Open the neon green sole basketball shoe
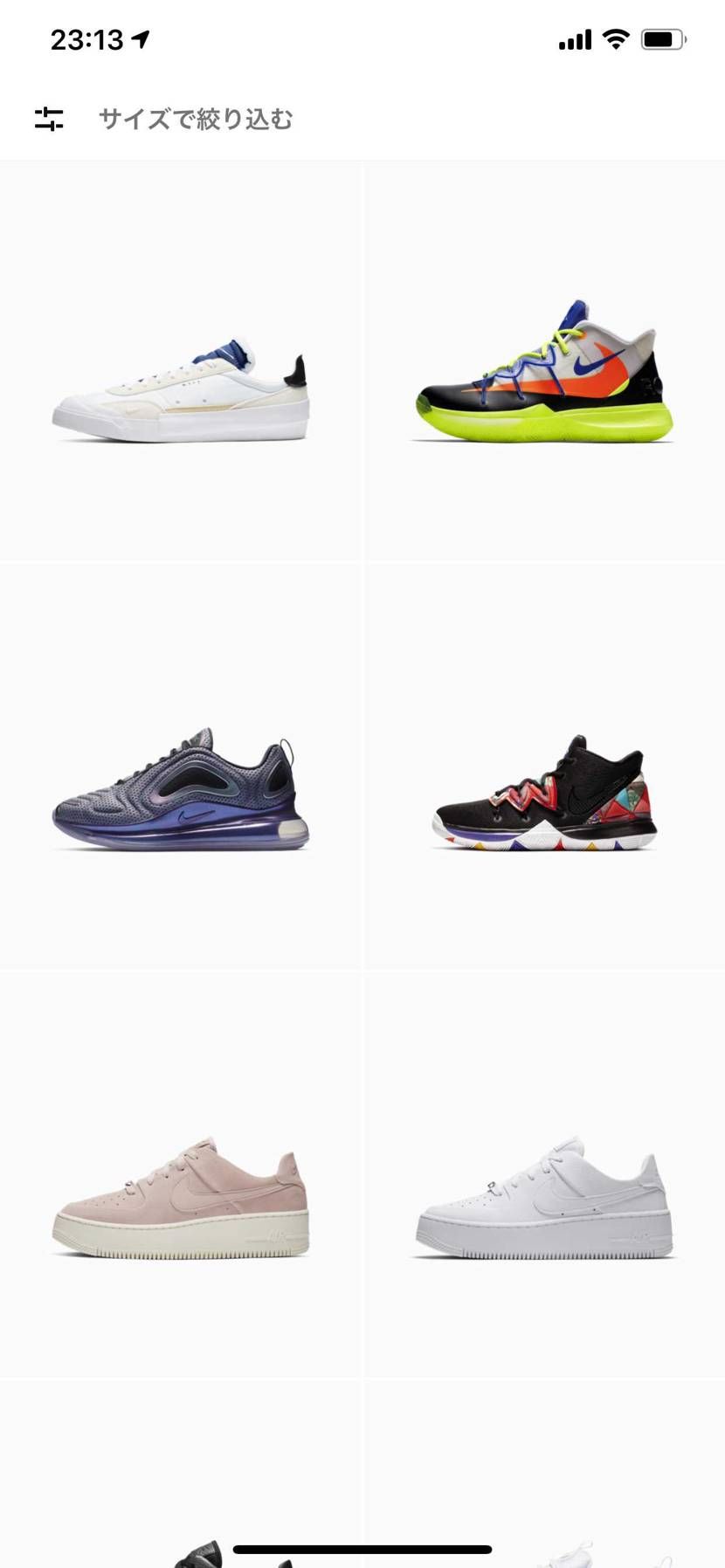 543,372
